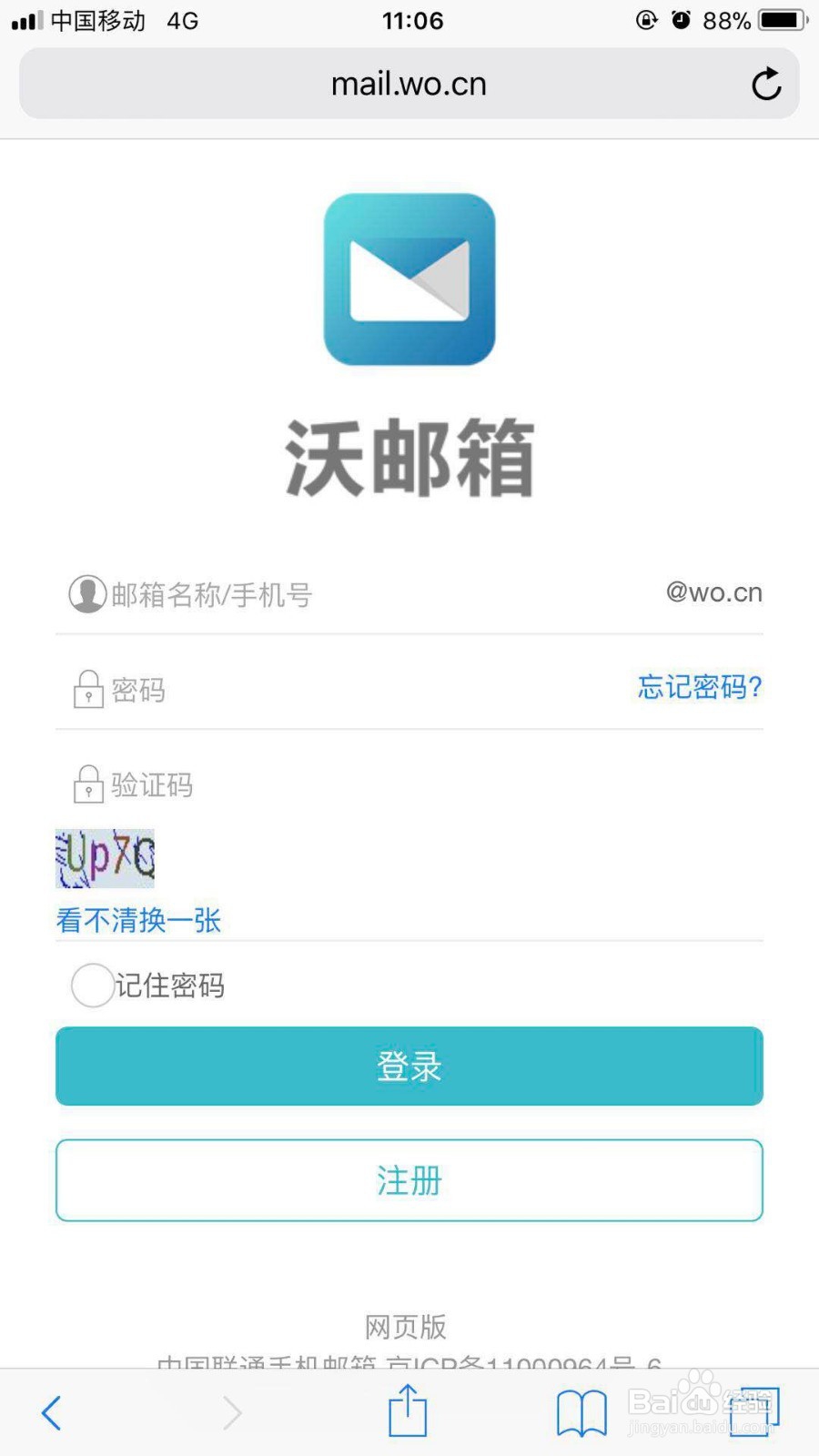Tap the 注册 register button
Screen dimensions: 819x1456
[x=409, y=1180]
